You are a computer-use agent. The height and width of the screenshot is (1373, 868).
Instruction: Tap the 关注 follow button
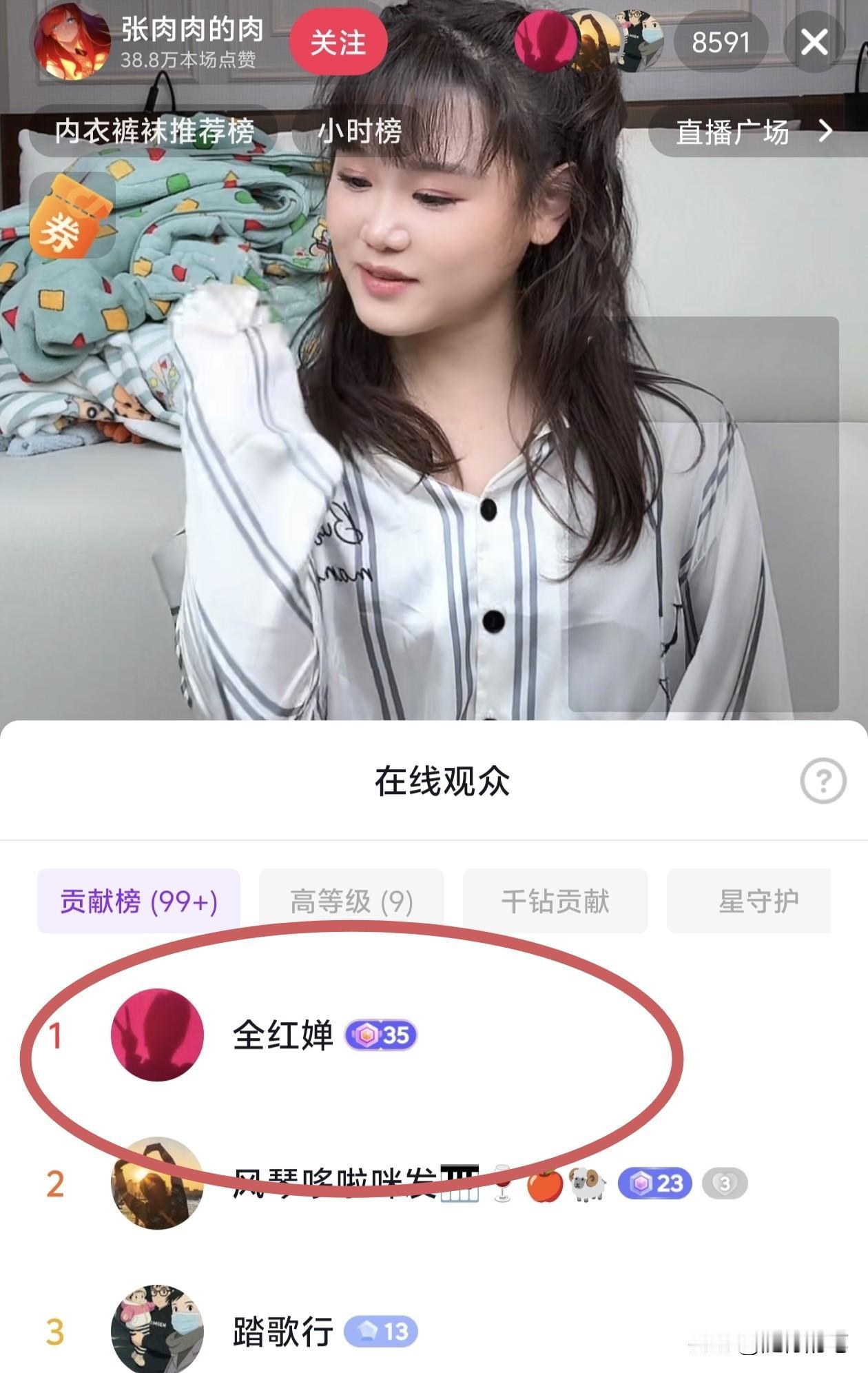(340, 41)
